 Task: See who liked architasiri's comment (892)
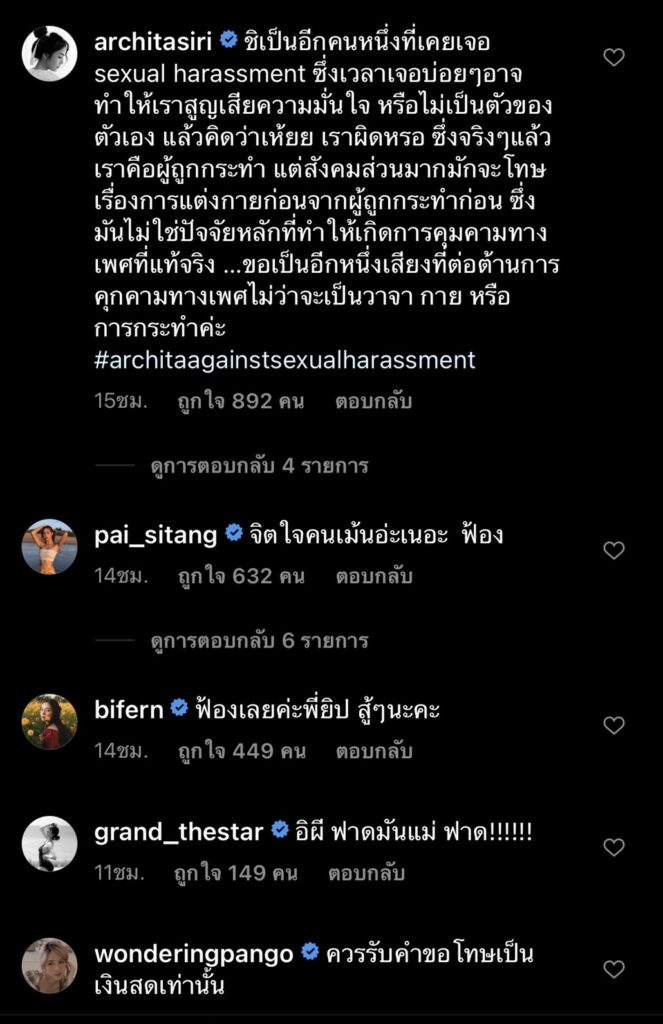tap(240, 402)
